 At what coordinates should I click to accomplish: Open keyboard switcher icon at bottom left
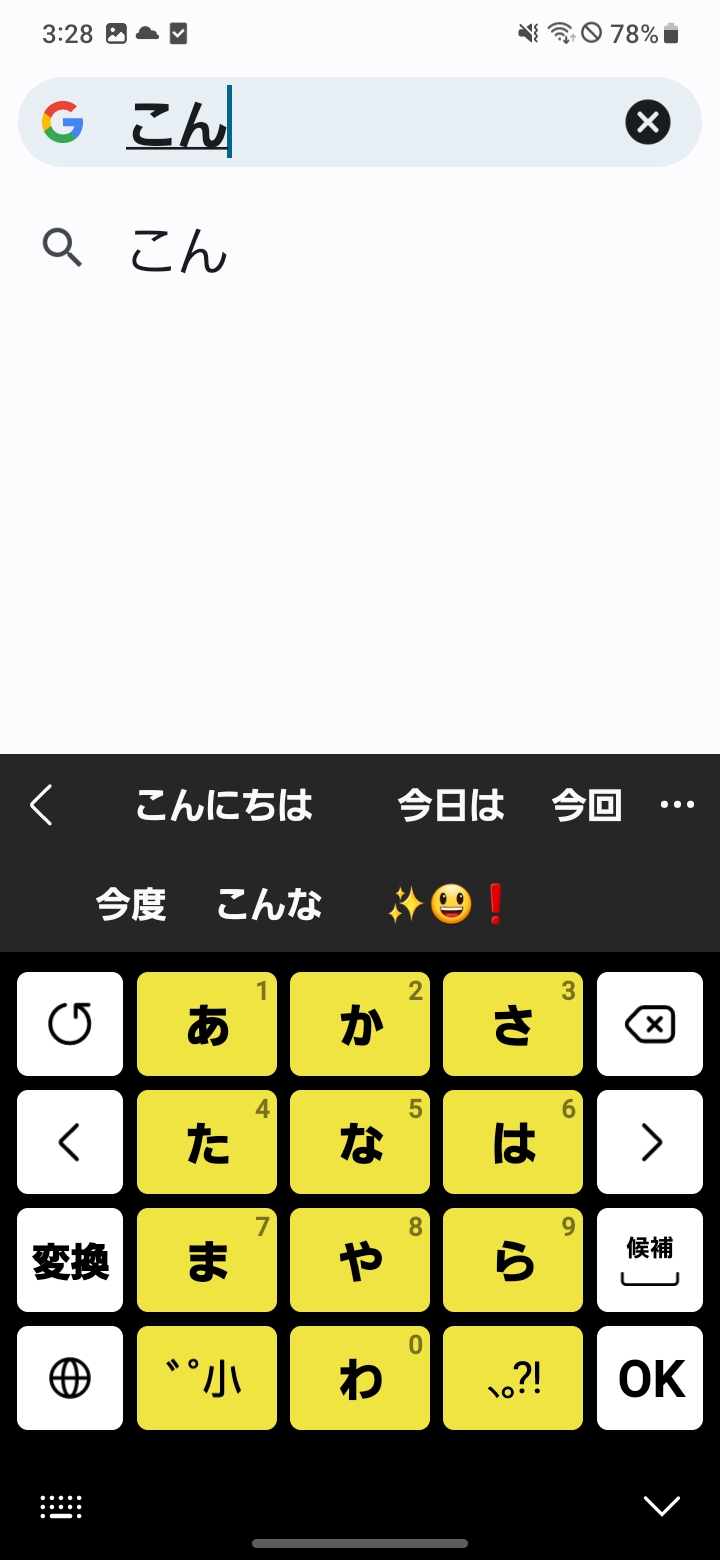point(61,1506)
